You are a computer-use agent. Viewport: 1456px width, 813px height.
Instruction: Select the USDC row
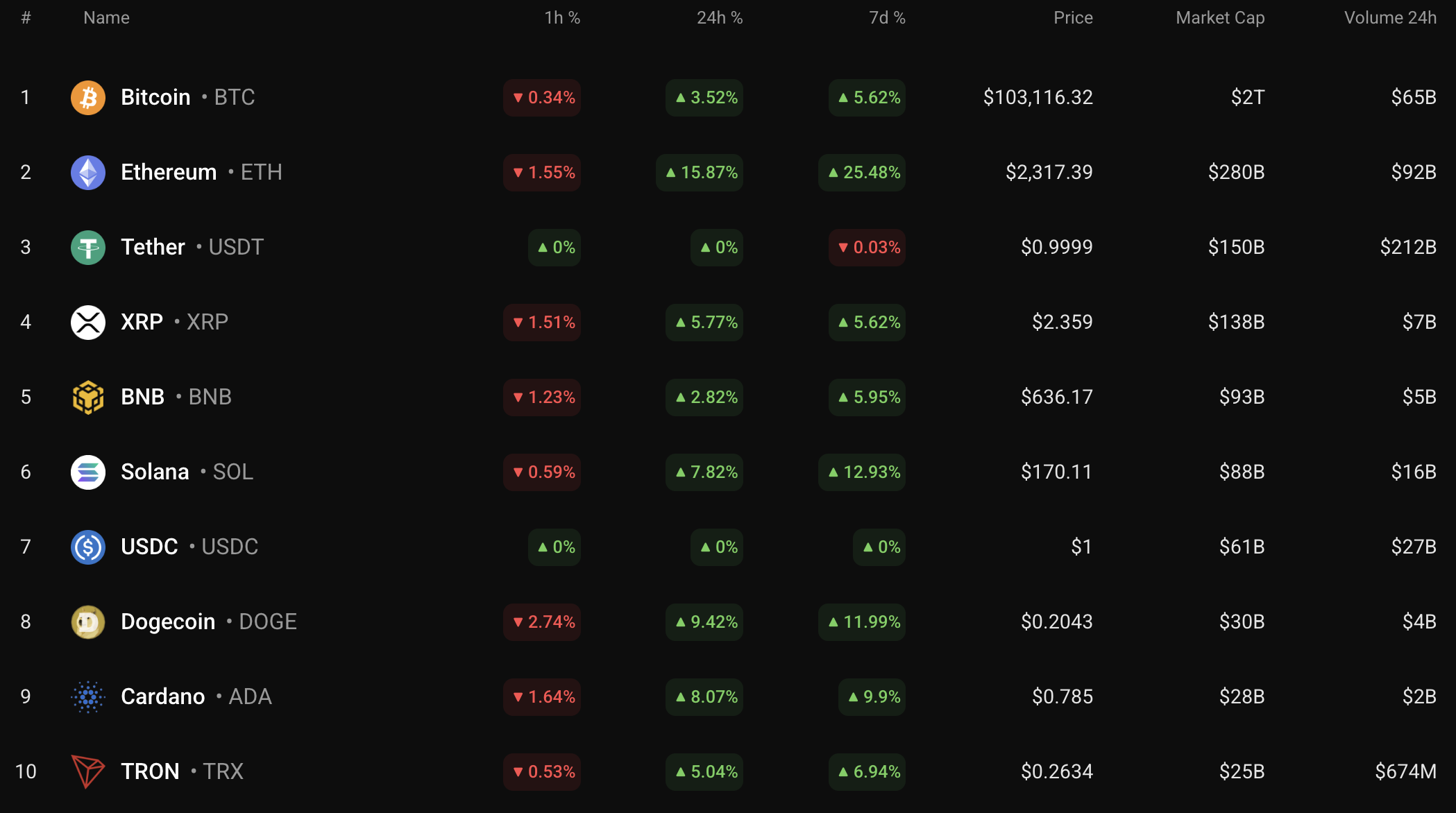149,547
